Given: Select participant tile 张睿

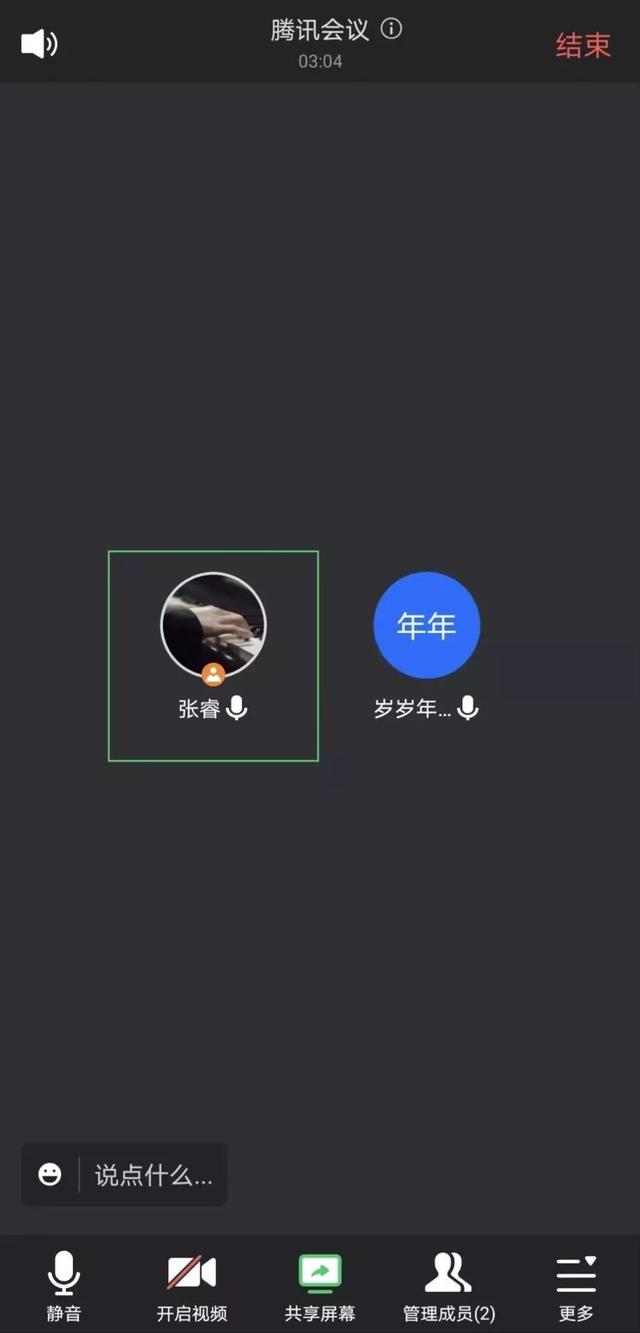Looking at the screenshot, I should click(x=213, y=655).
